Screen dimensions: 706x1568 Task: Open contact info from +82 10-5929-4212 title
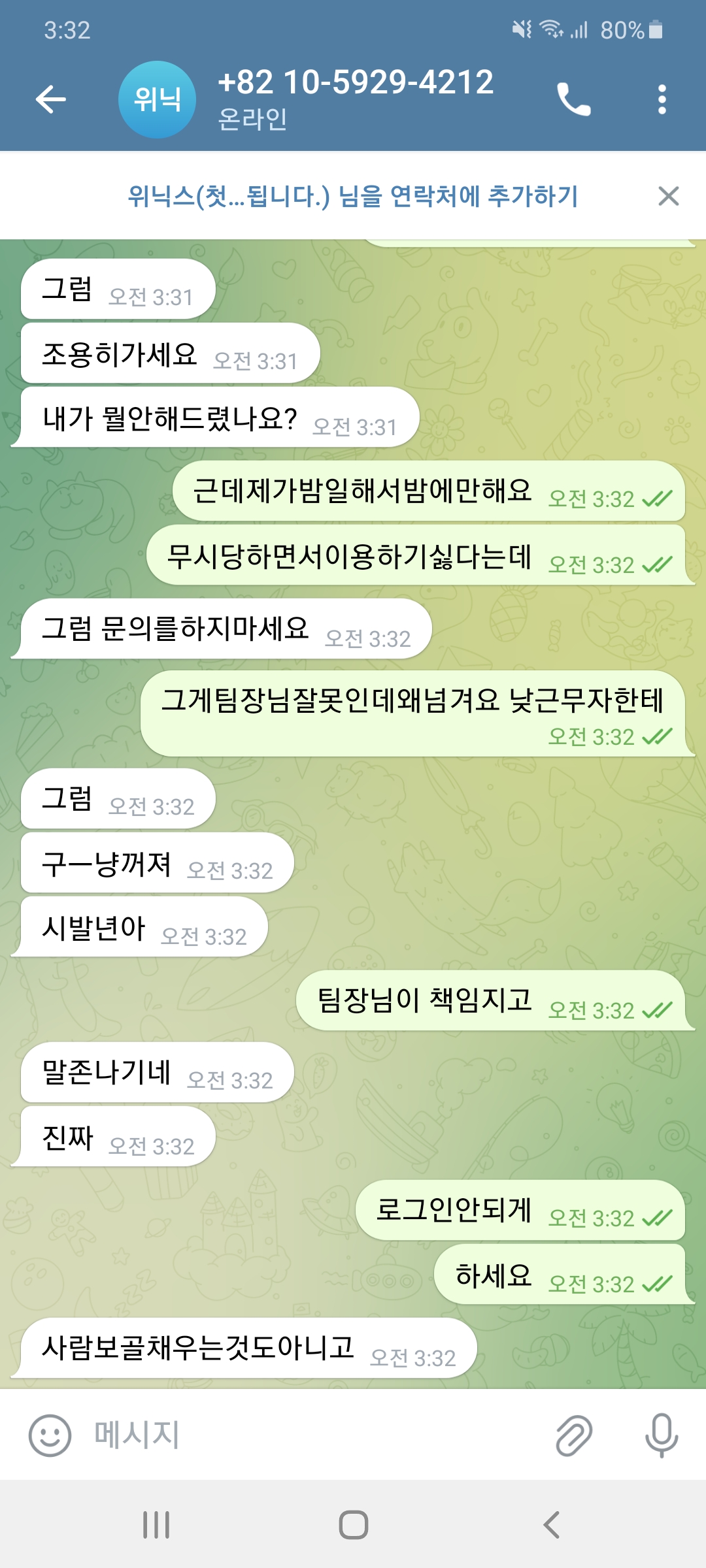pos(356,84)
